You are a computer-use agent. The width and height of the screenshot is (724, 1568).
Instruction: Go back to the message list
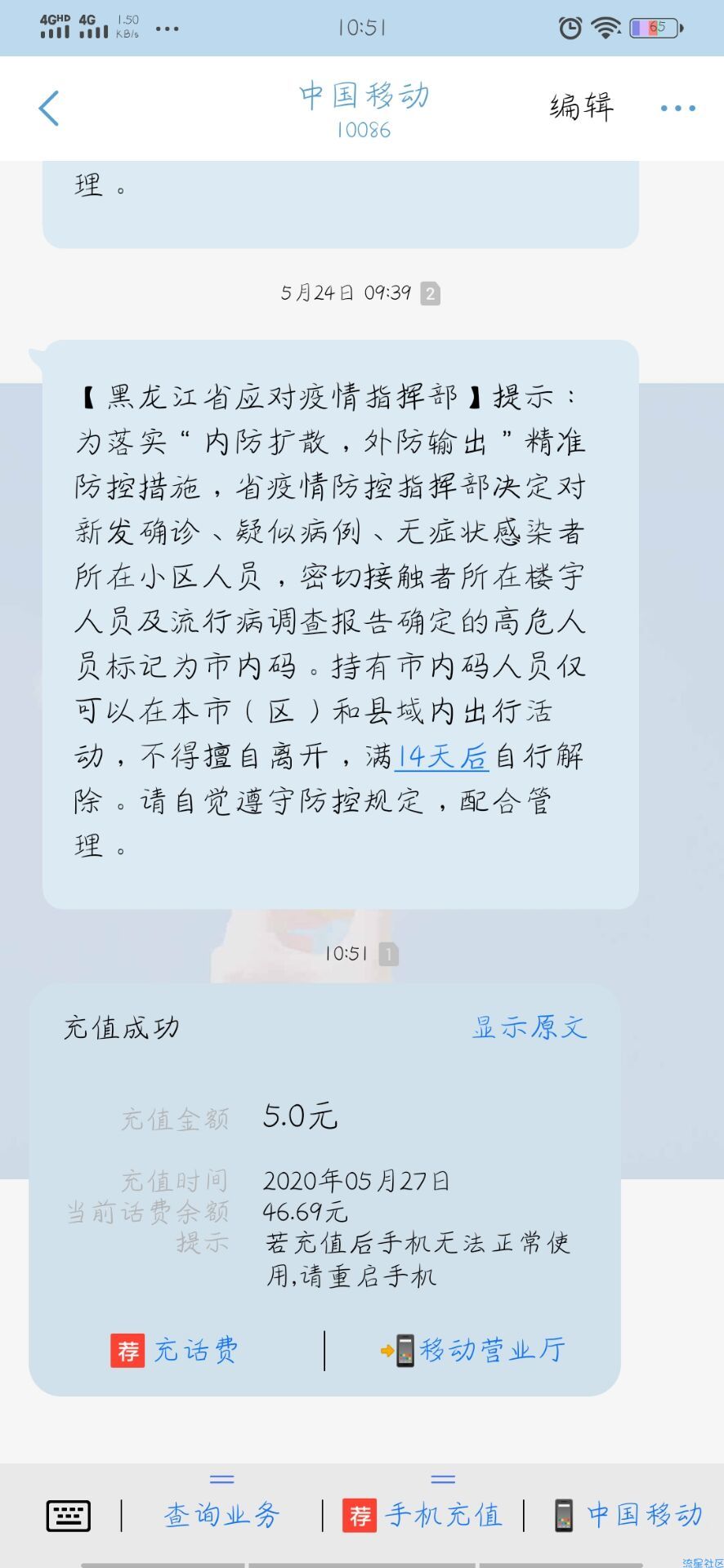(49, 108)
